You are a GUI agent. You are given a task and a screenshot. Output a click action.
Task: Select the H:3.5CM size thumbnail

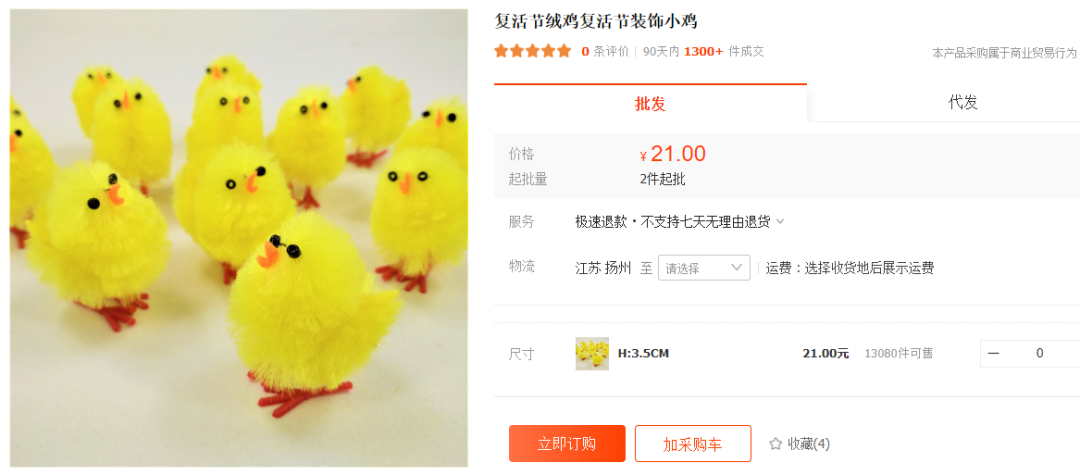point(592,353)
